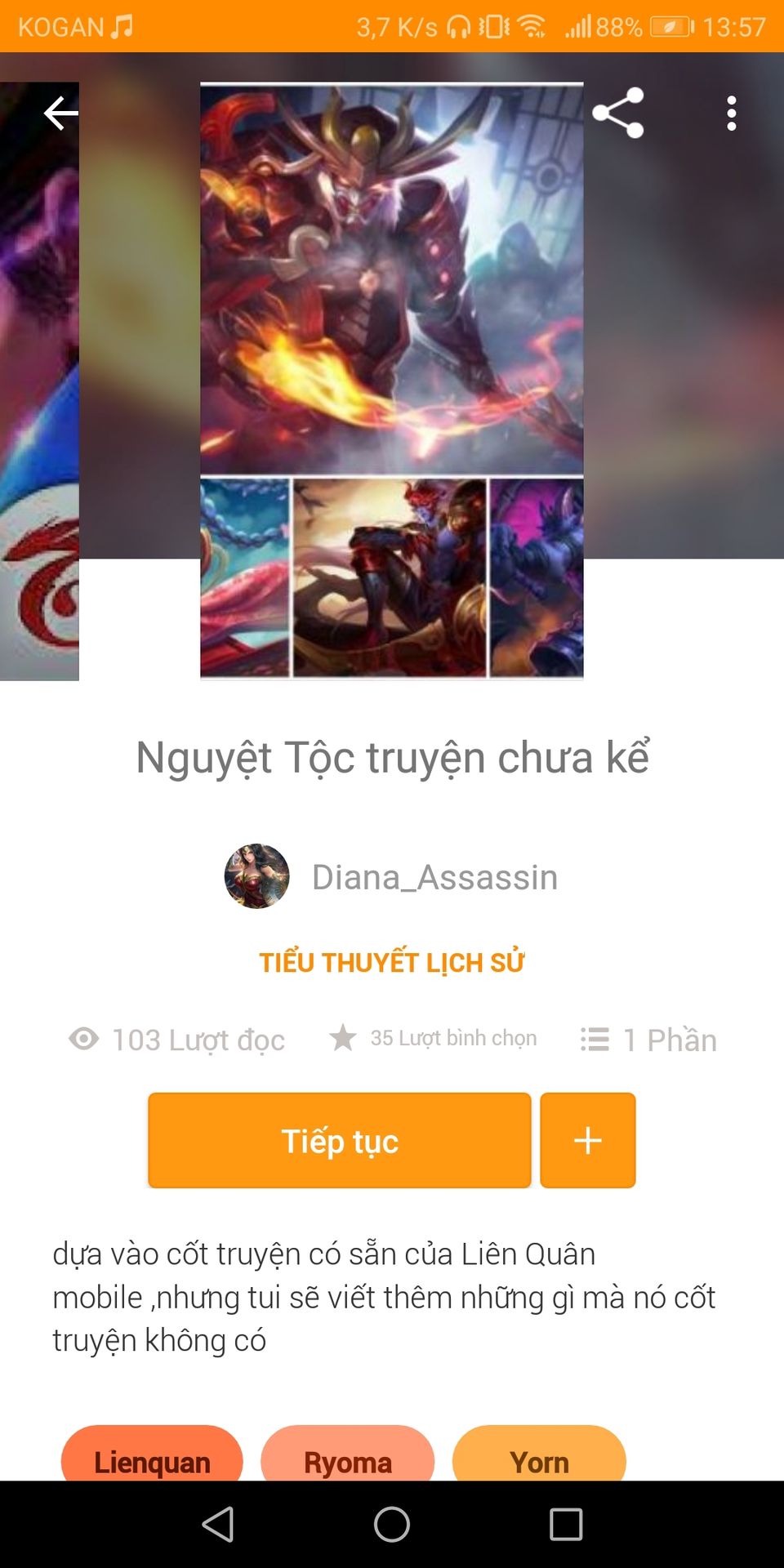Open the 1 Phần chapter list
The height and width of the screenshot is (1568, 784).
click(648, 1040)
